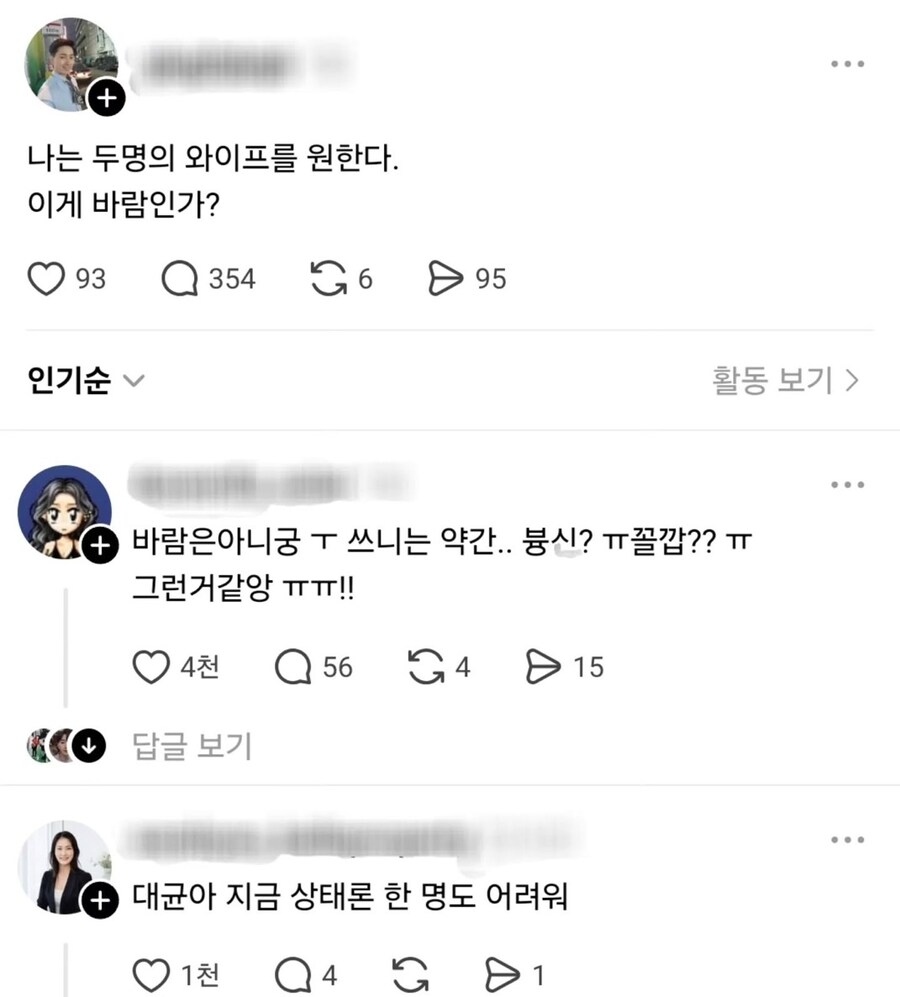This screenshot has height=997, width=900.
Task: Expand replies using the down arrow badge
Action: 90,743
